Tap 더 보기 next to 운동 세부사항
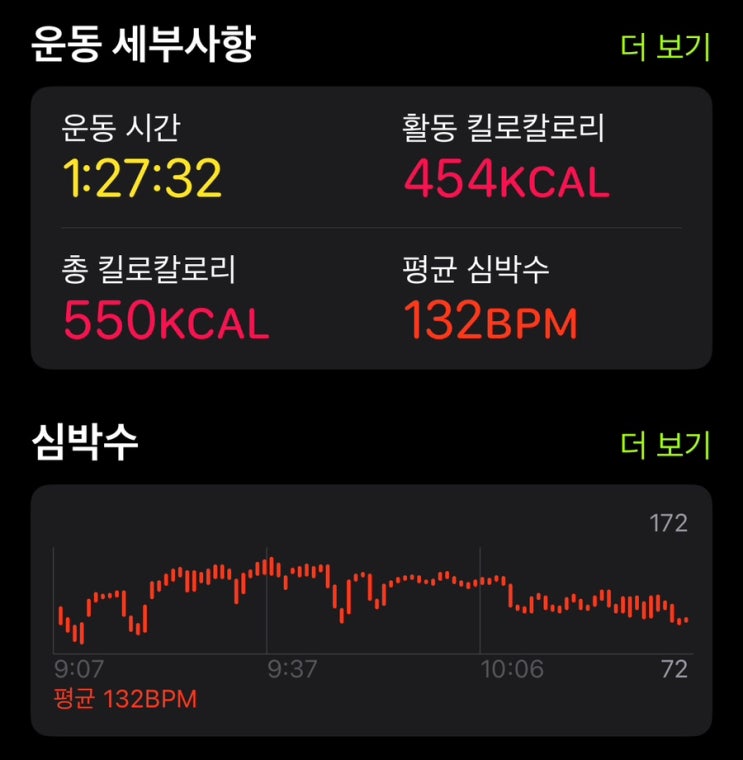 [665, 47]
